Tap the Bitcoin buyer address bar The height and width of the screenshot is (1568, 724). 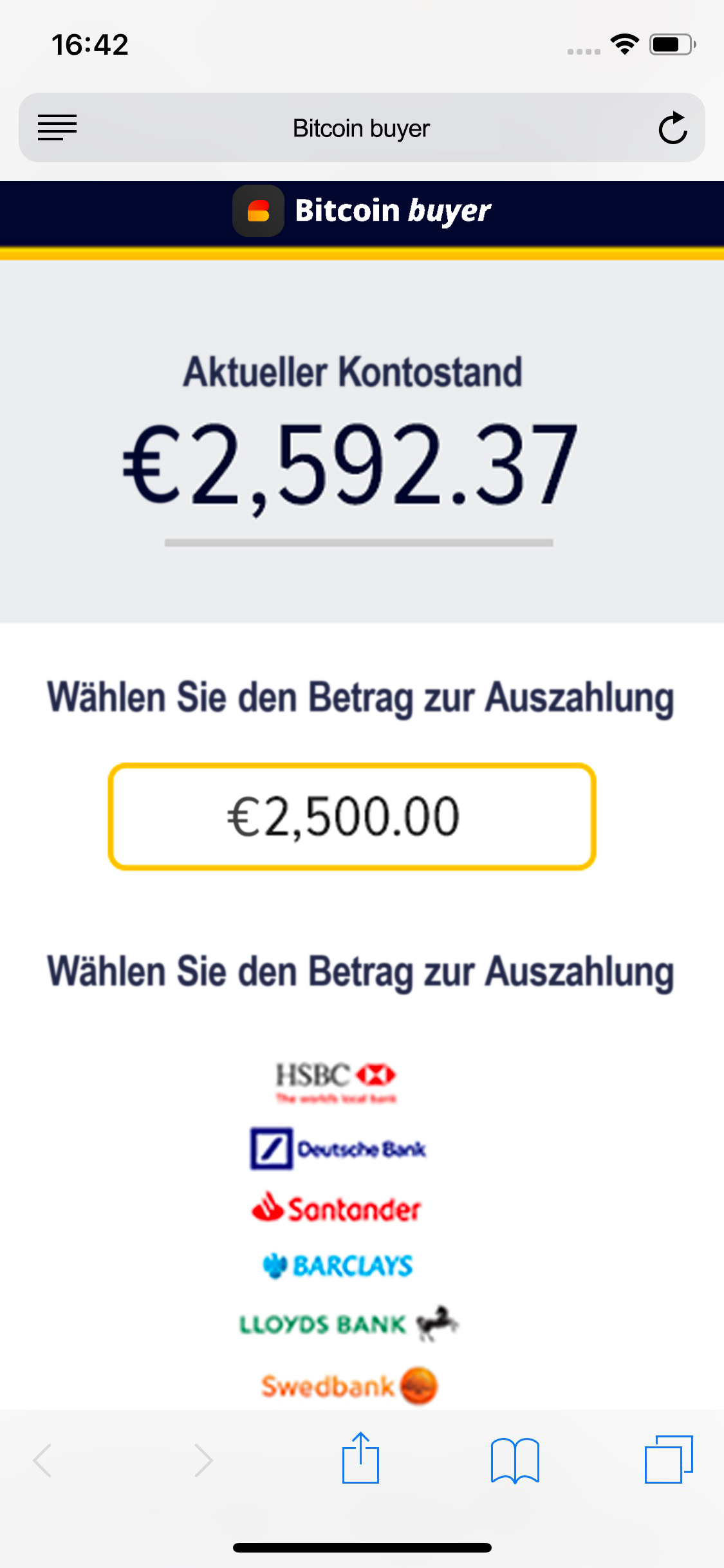pos(360,128)
